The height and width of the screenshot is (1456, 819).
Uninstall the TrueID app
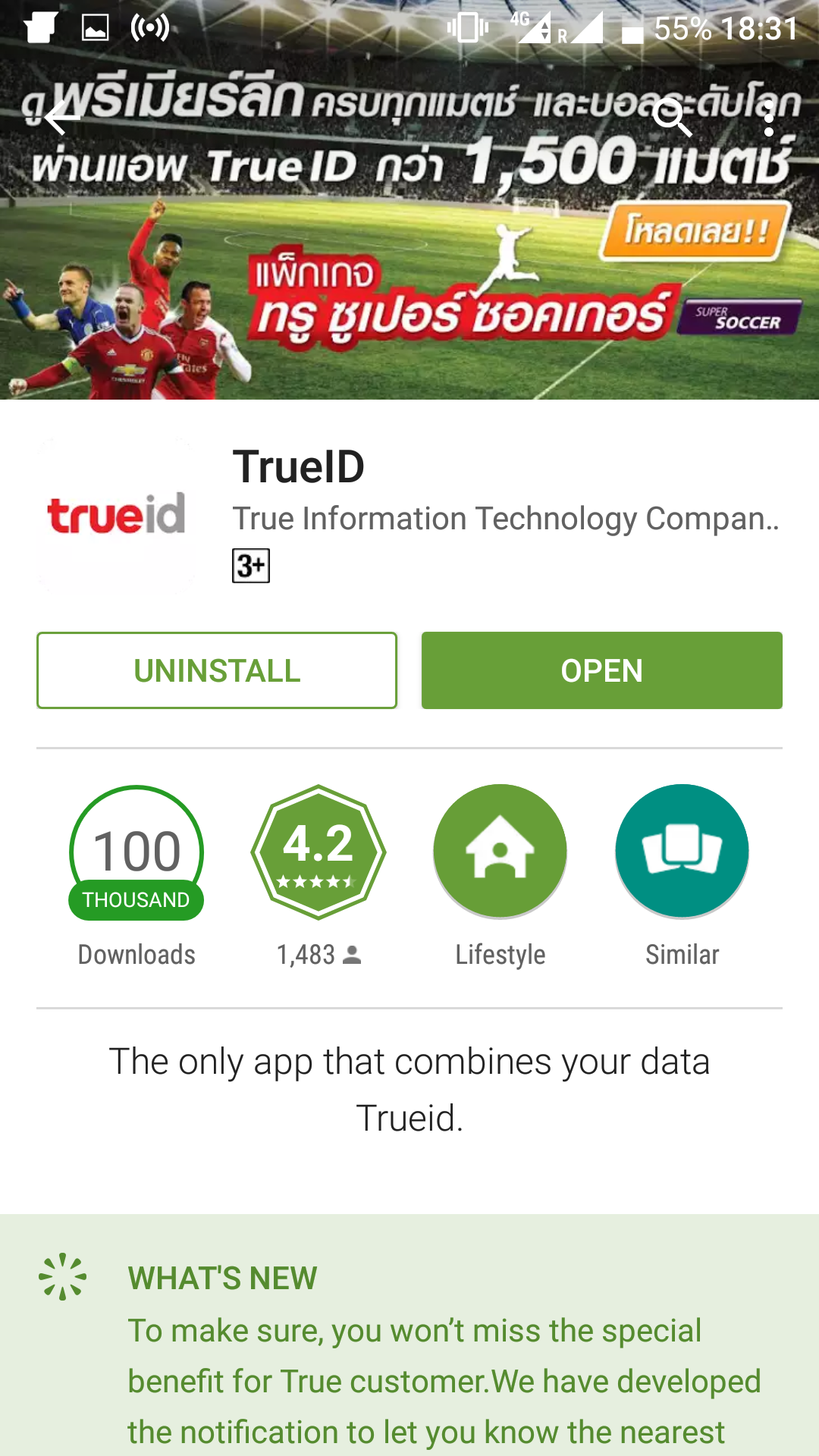pyautogui.click(x=217, y=670)
